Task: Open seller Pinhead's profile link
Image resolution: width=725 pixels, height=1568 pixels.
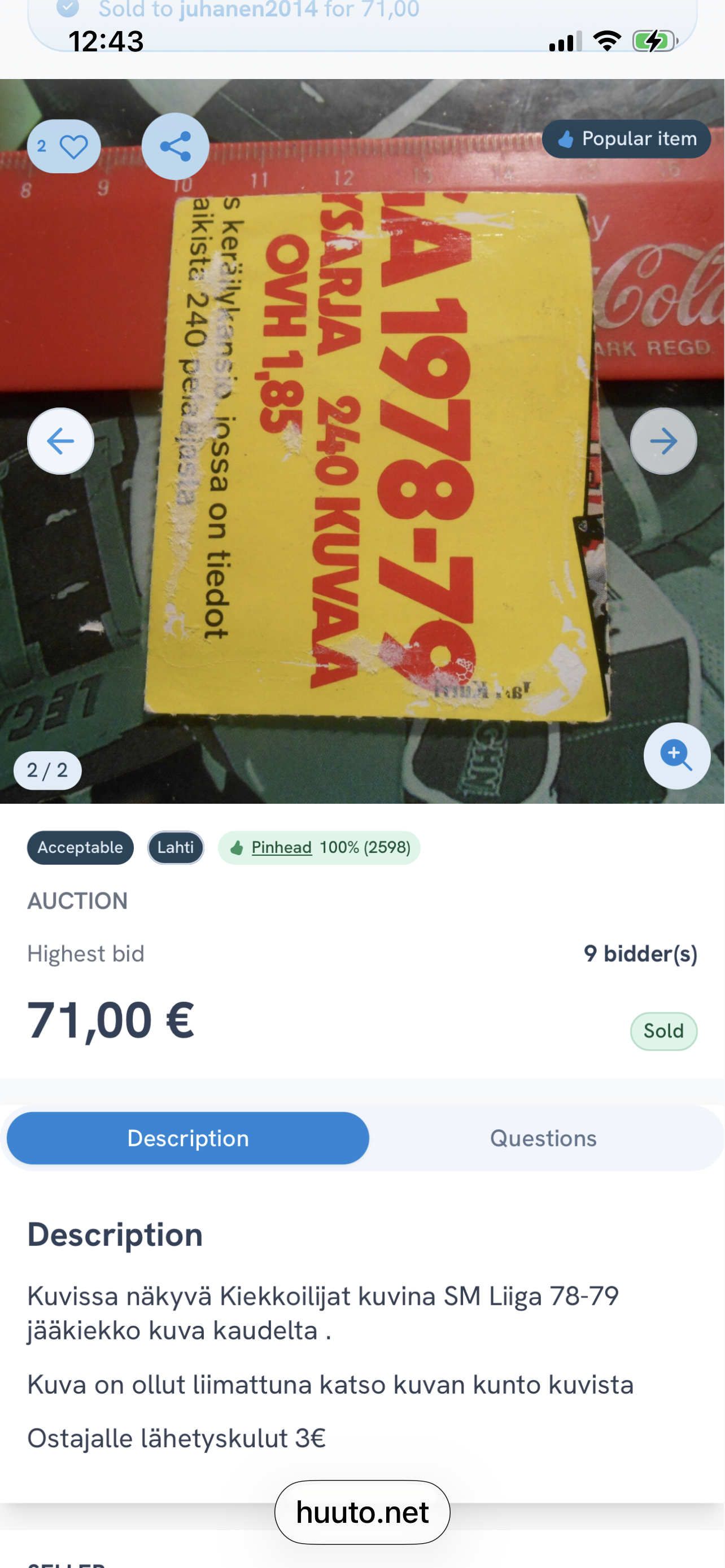Action: pos(281,847)
